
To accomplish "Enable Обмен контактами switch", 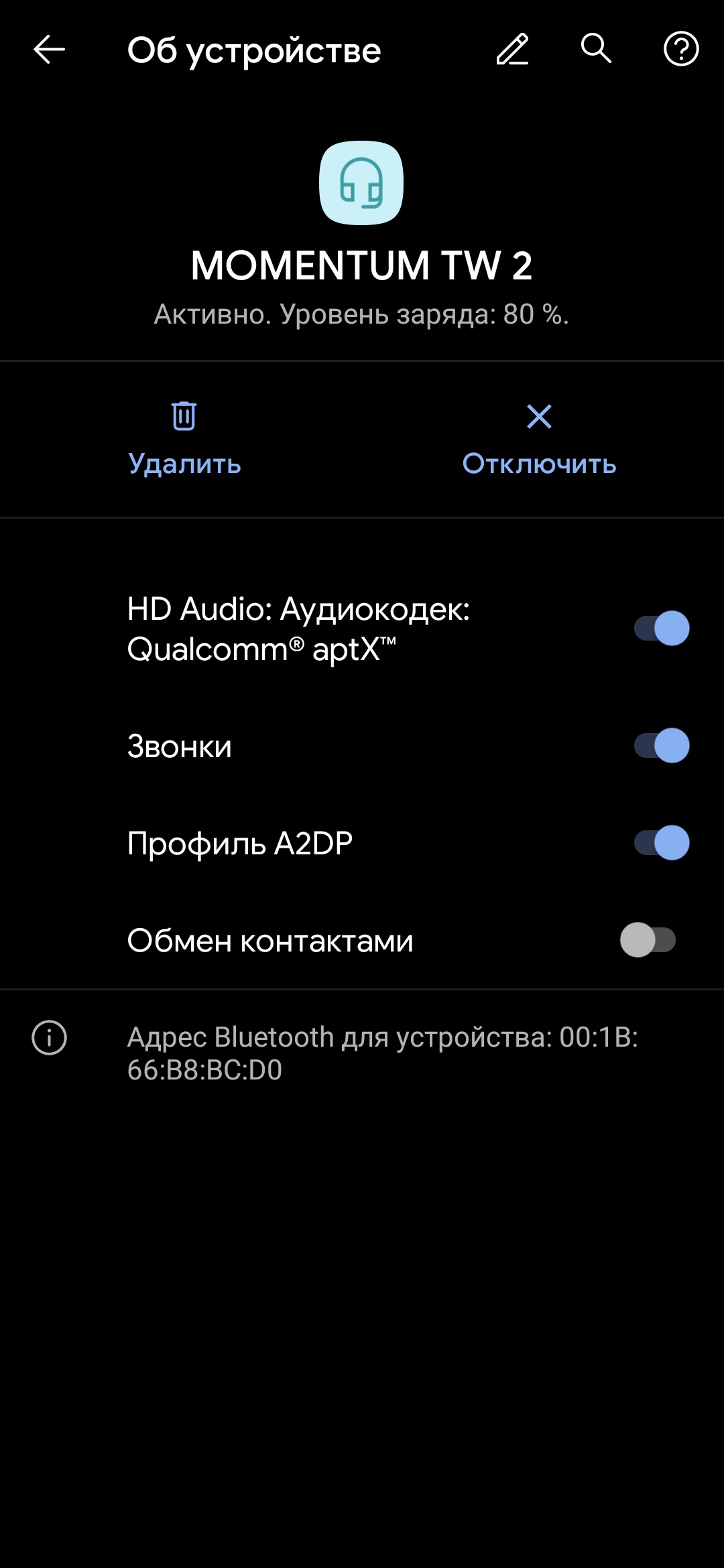I will click(648, 940).
